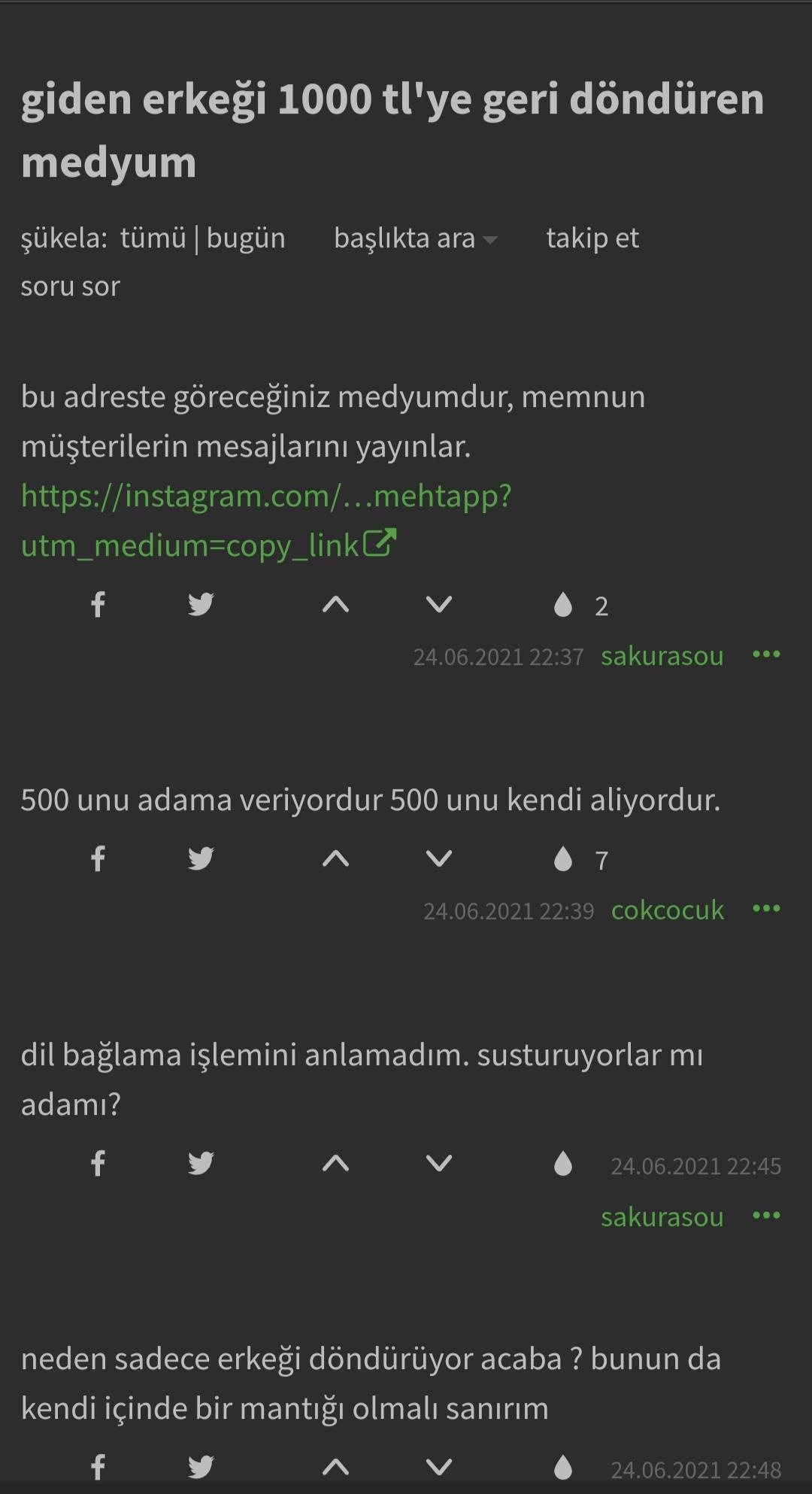Open more options for cokcocuk's entry
Image resolution: width=812 pixels, height=1494 pixels.
click(766, 909)
